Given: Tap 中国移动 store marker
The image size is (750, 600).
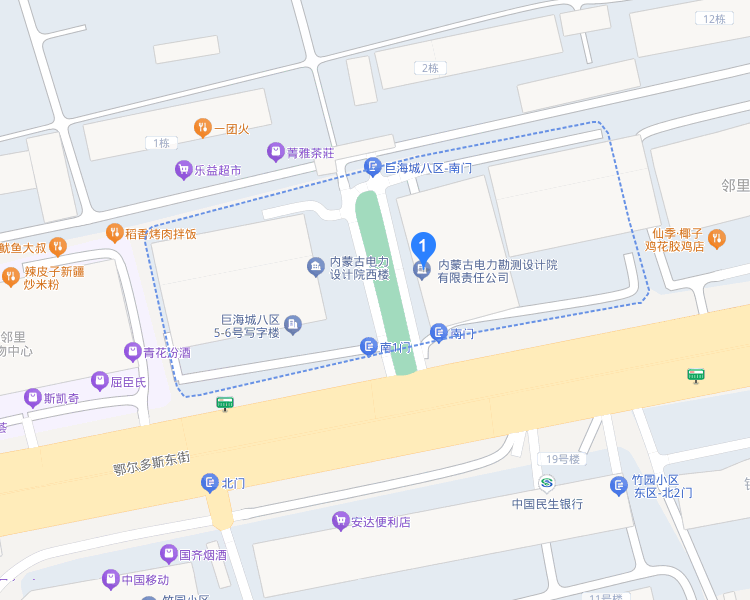Looking at the screenshot, I should click(110, 579).
